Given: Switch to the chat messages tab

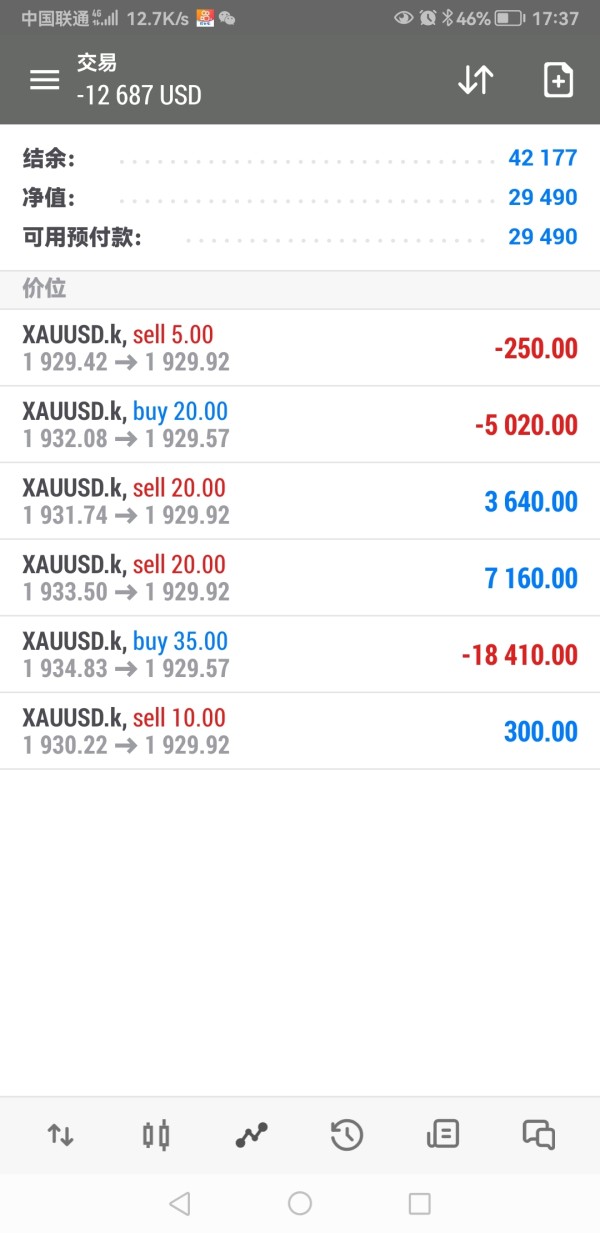Looking at the screenshot, I should (x=538, y=1135).
